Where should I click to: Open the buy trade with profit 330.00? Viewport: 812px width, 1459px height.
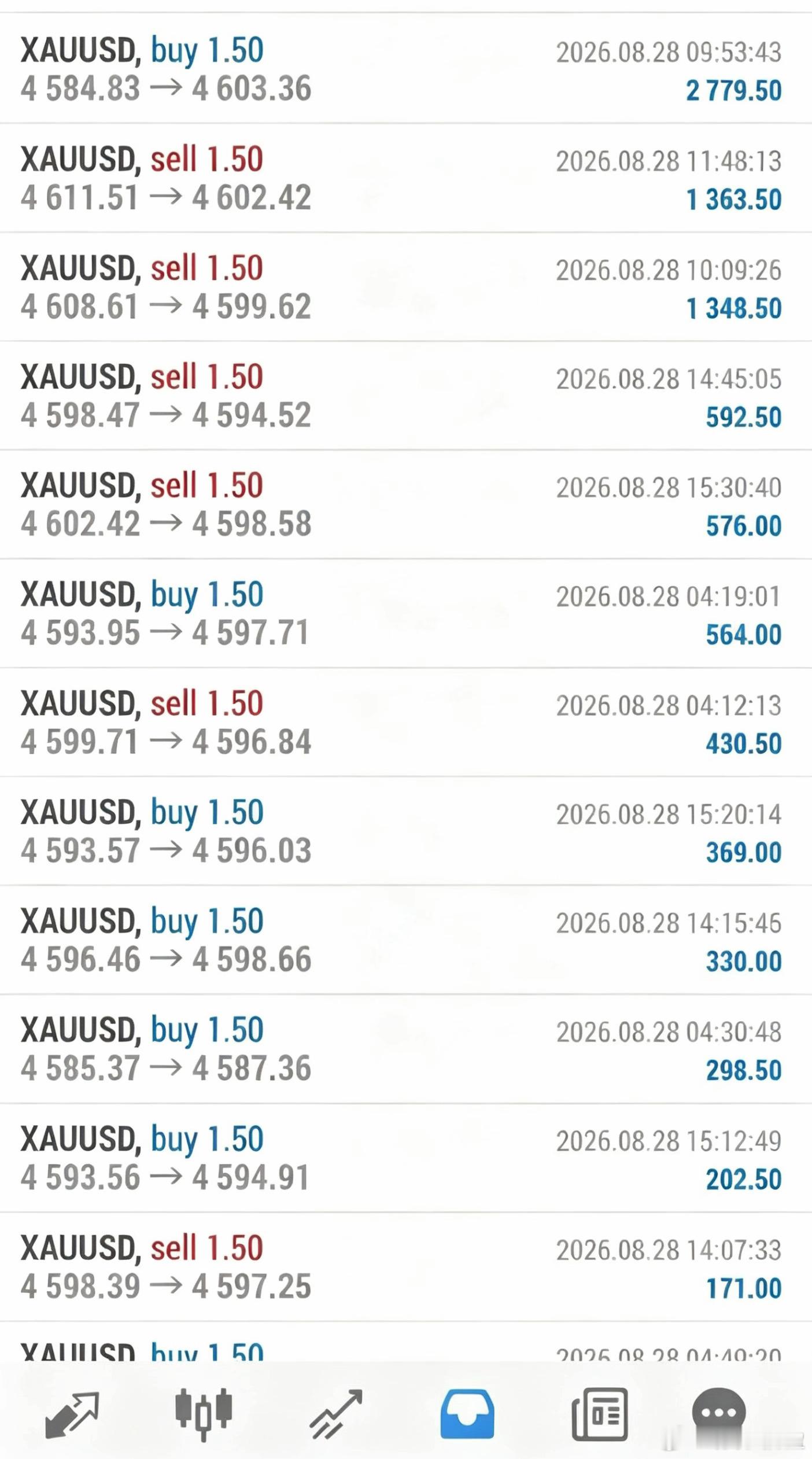pos(406,940)
